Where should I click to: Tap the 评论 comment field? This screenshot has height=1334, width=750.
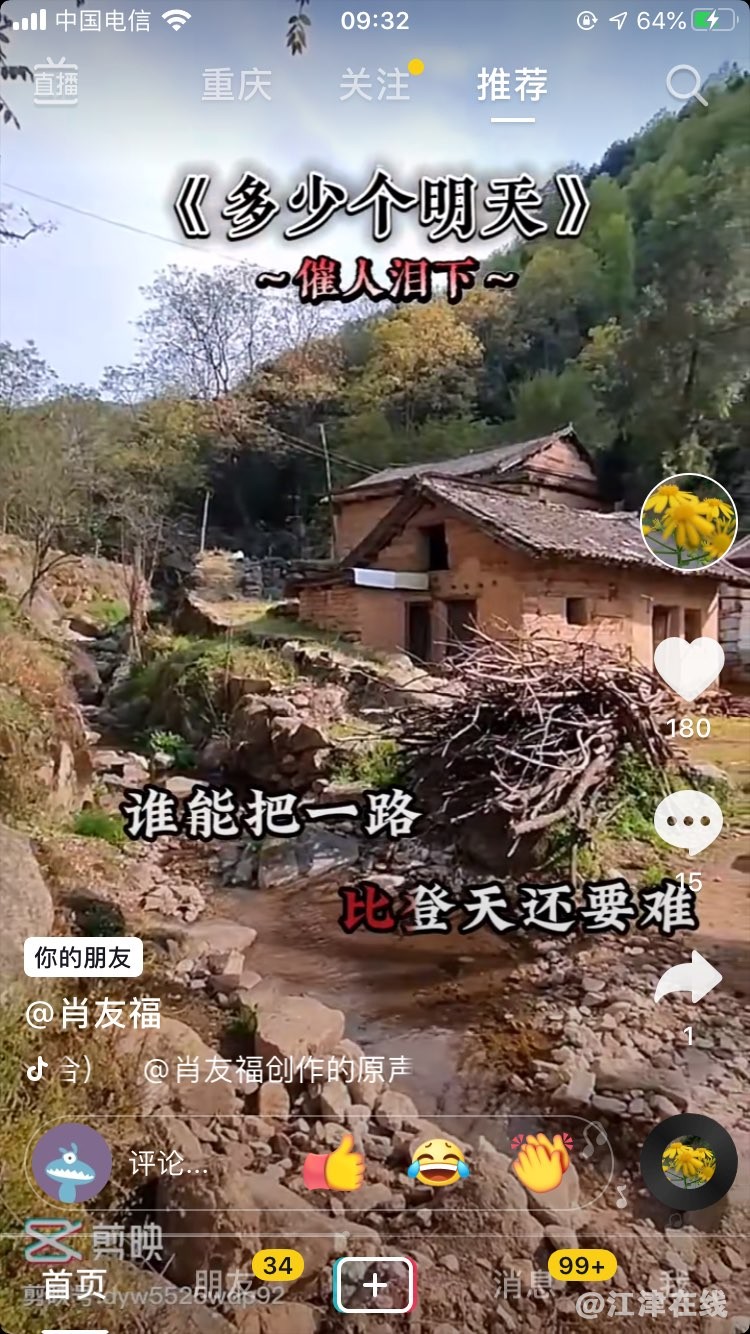coord(168,1163)
